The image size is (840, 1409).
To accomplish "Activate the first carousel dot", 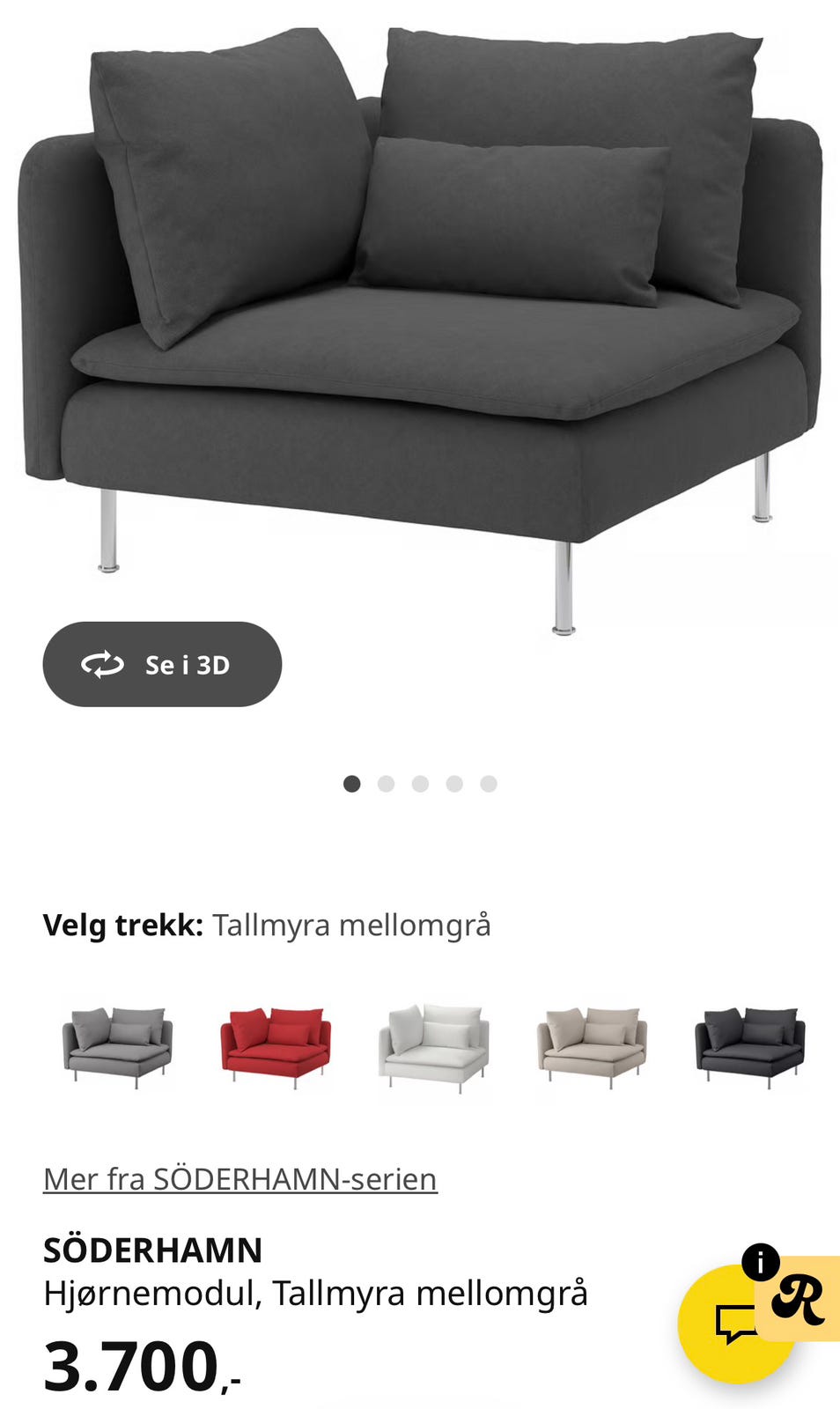I will coord(353,781).
